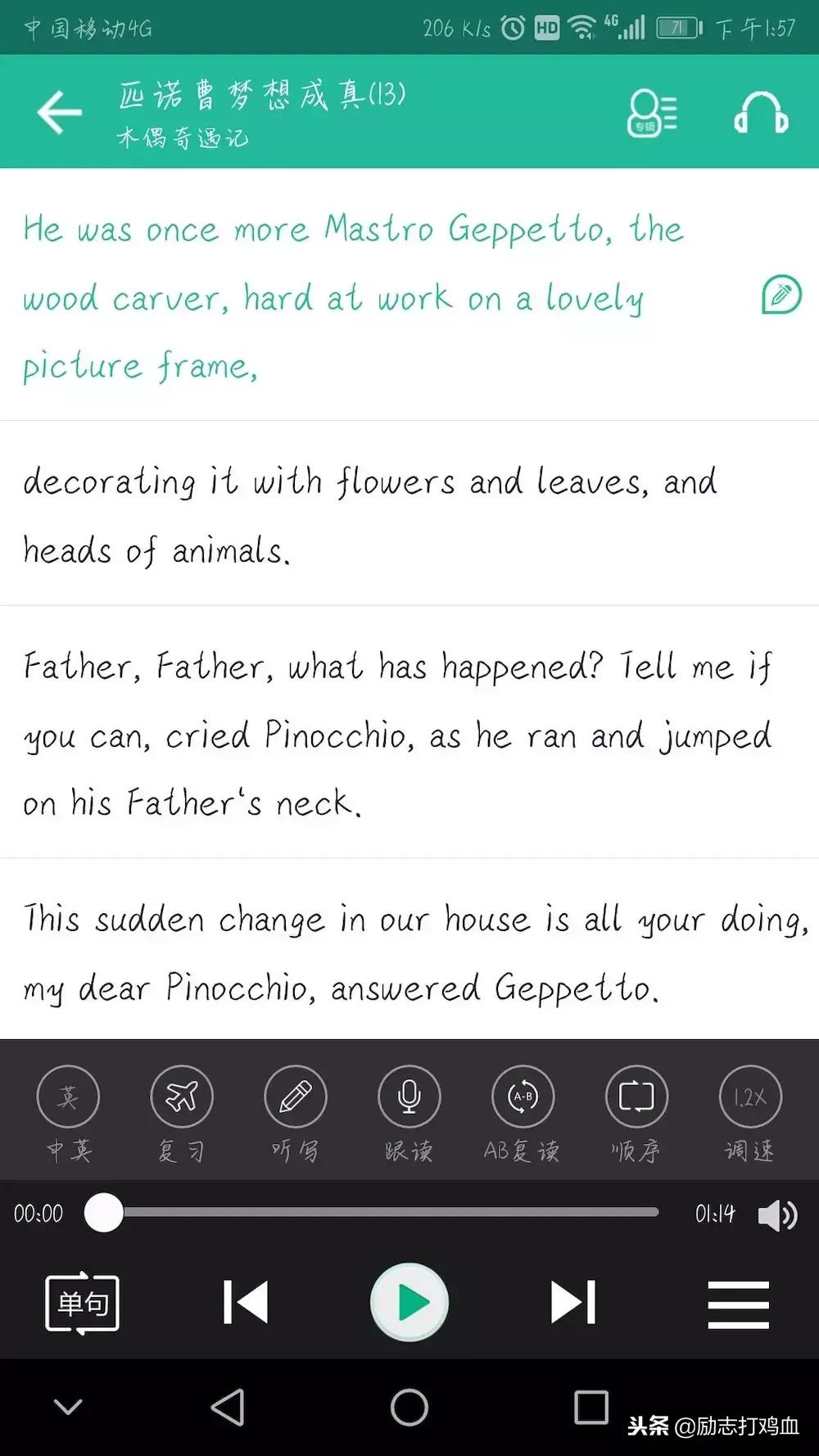Skip to previous sentence
This screenshot has height=1456, width=819.
click(246, 1302)
